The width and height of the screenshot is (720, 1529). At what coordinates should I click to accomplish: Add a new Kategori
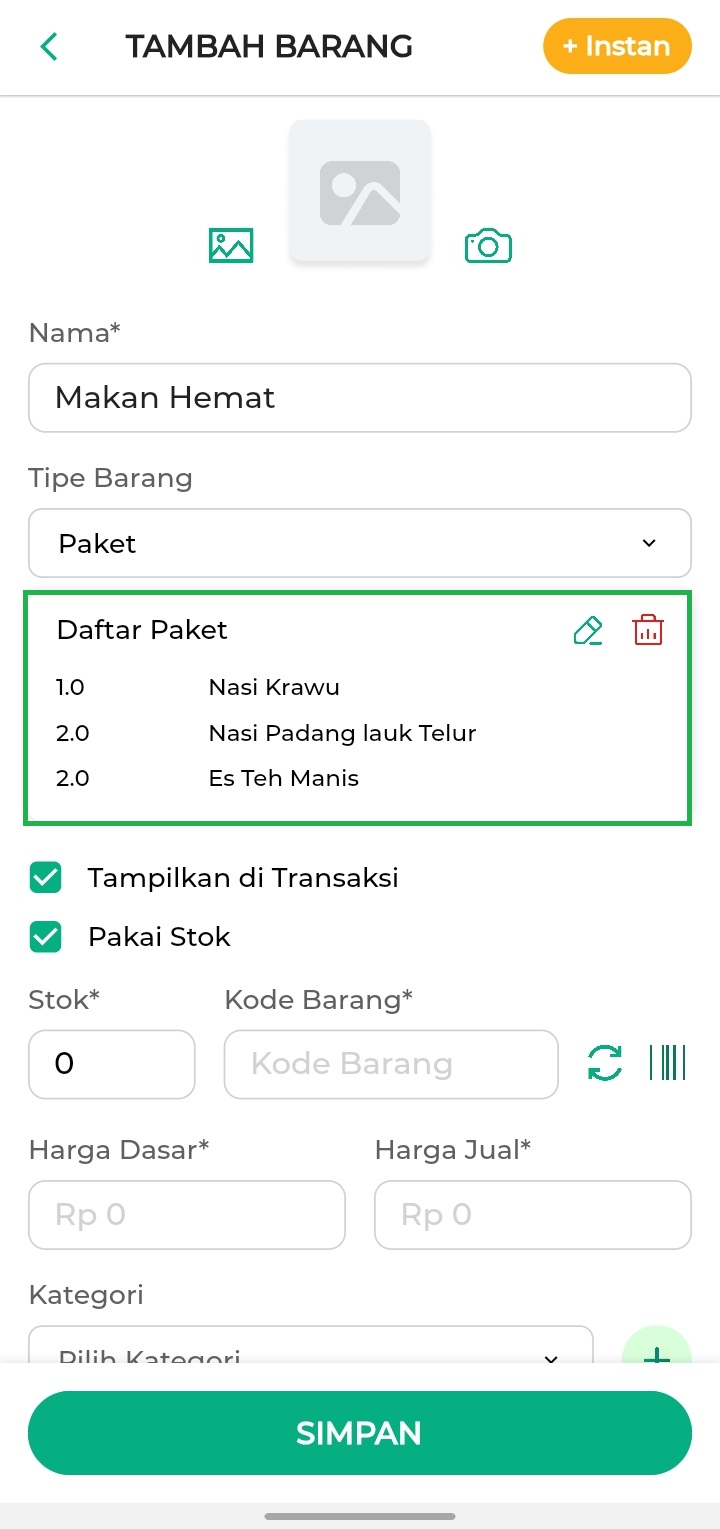657,1348
